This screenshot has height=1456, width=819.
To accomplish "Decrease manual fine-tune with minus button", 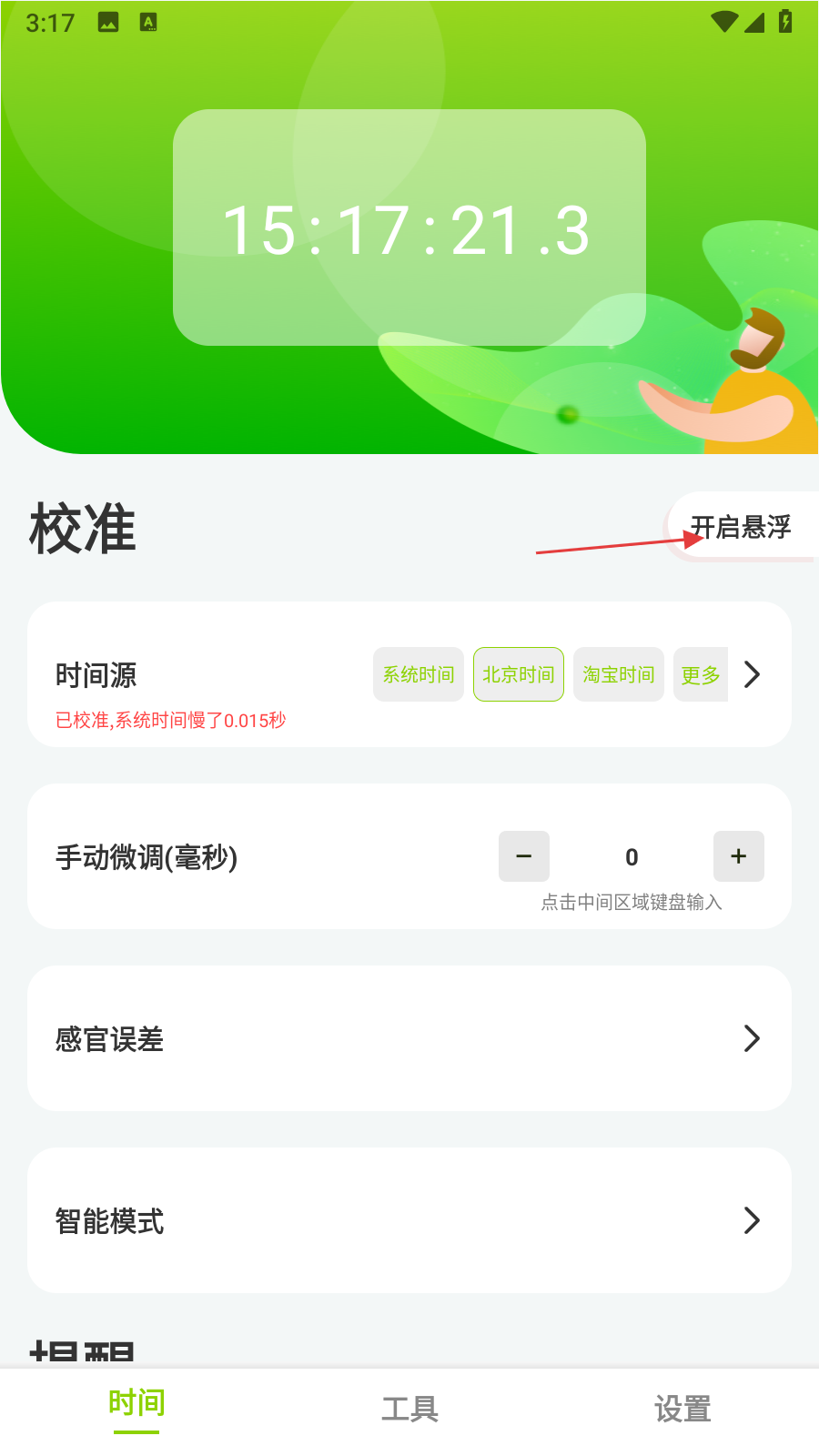I will tap(524, 856).
